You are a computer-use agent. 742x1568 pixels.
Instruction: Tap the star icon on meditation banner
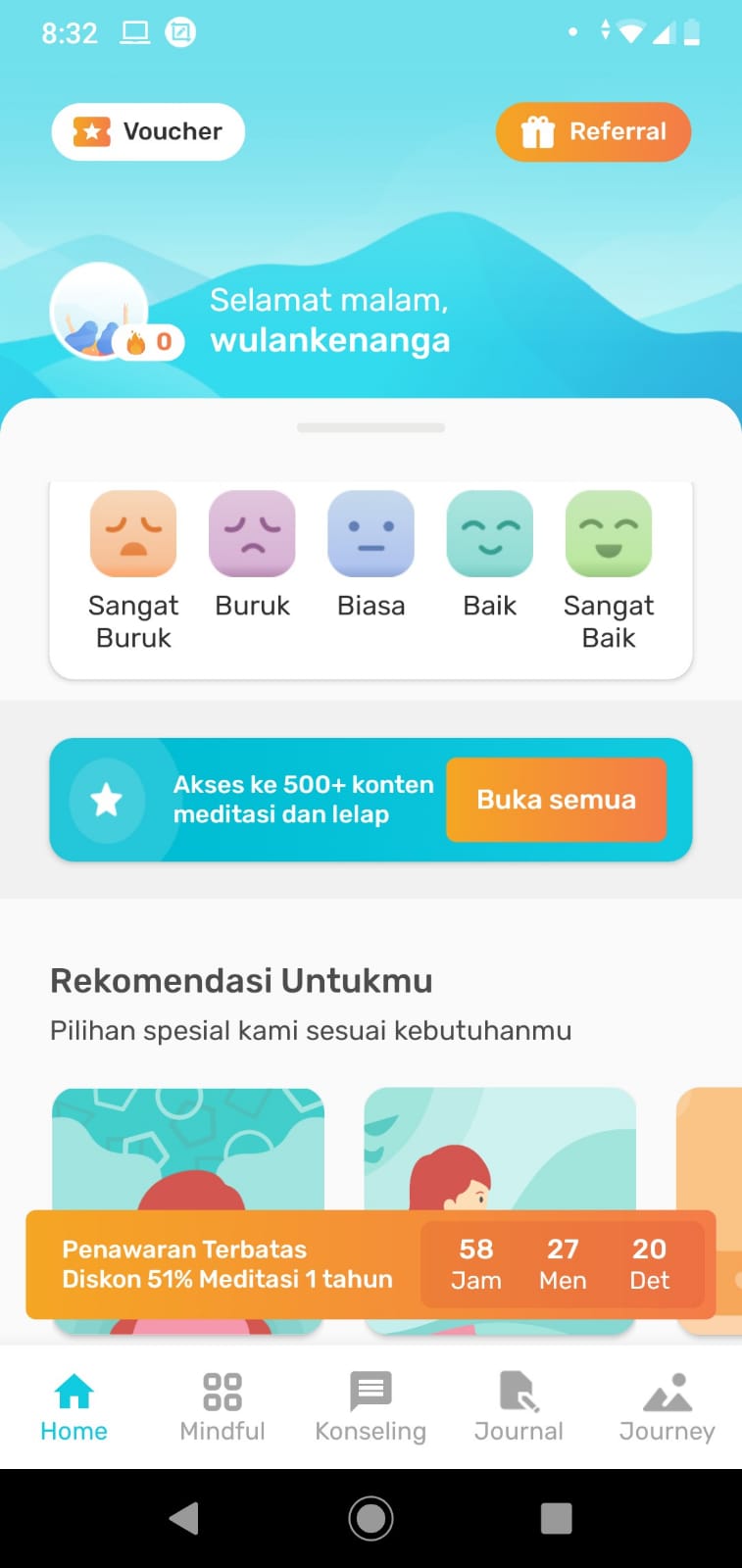pyautogui.click(x=106, y=800)
